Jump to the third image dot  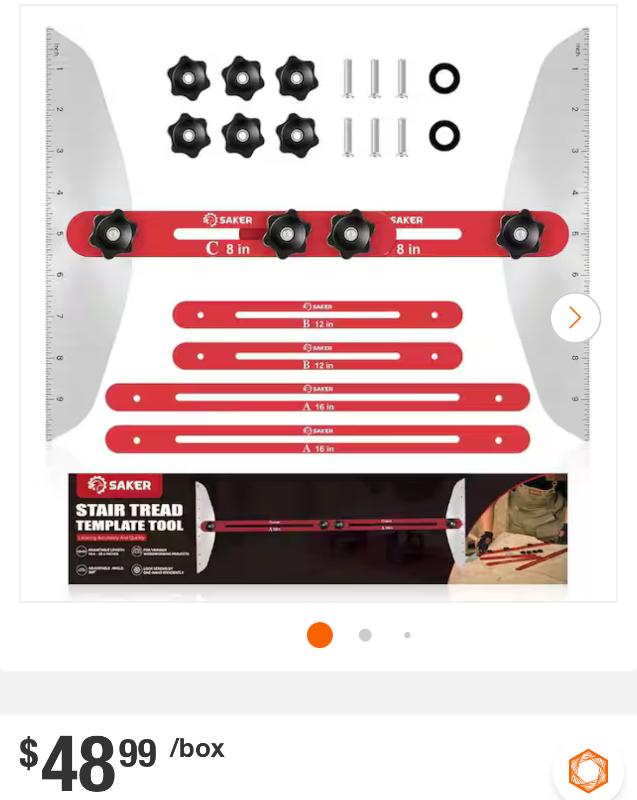click(x=407, y=635)
